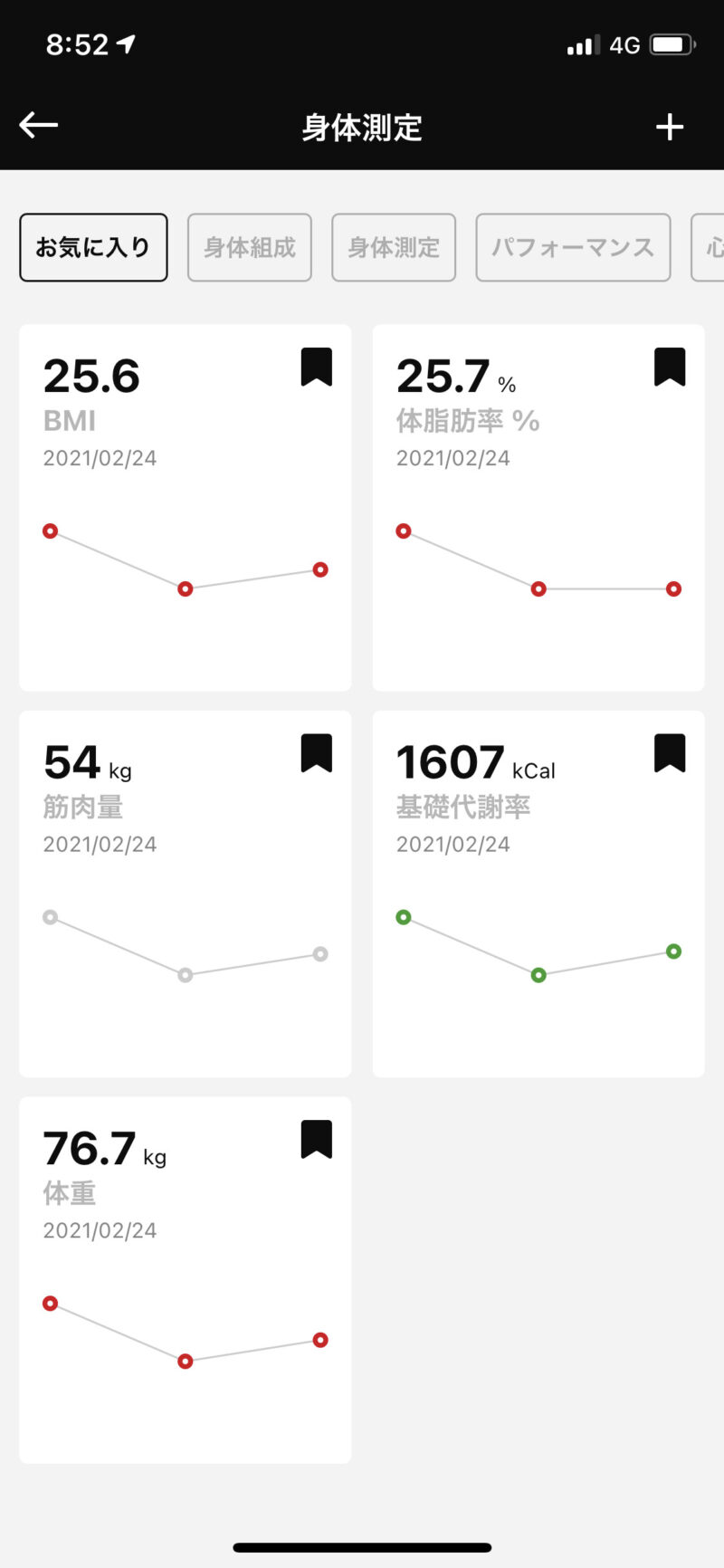
Task: Remove bookmark on the BMI card
Action: click(317, 368)
